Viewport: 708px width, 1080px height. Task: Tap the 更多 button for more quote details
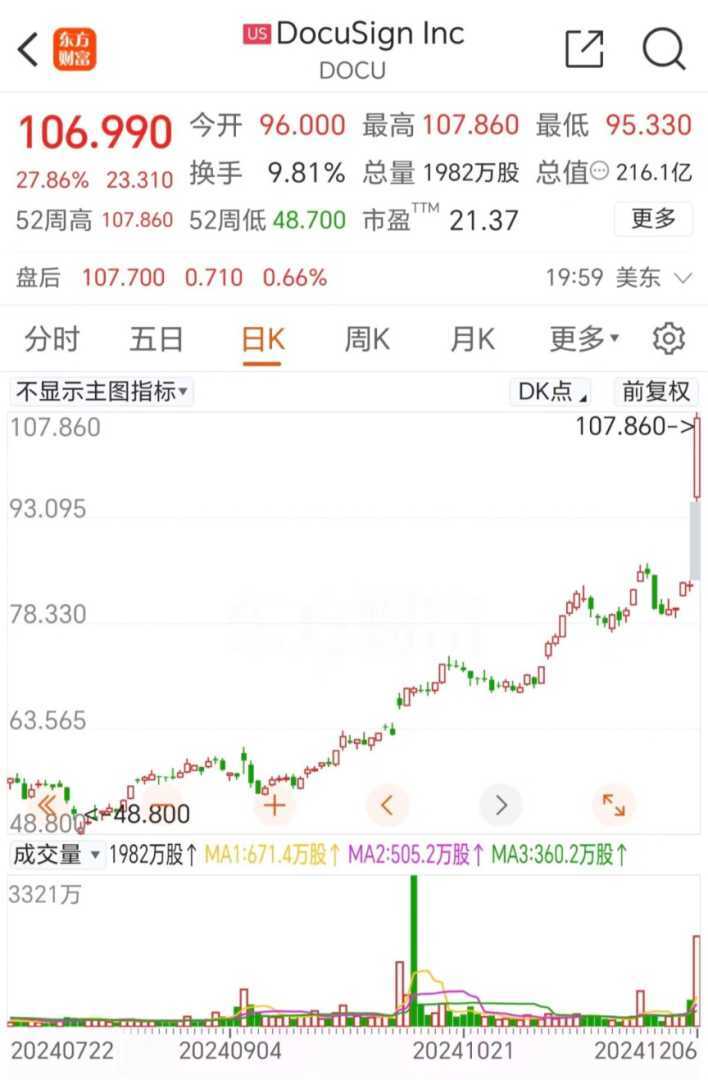click(654, 219)
